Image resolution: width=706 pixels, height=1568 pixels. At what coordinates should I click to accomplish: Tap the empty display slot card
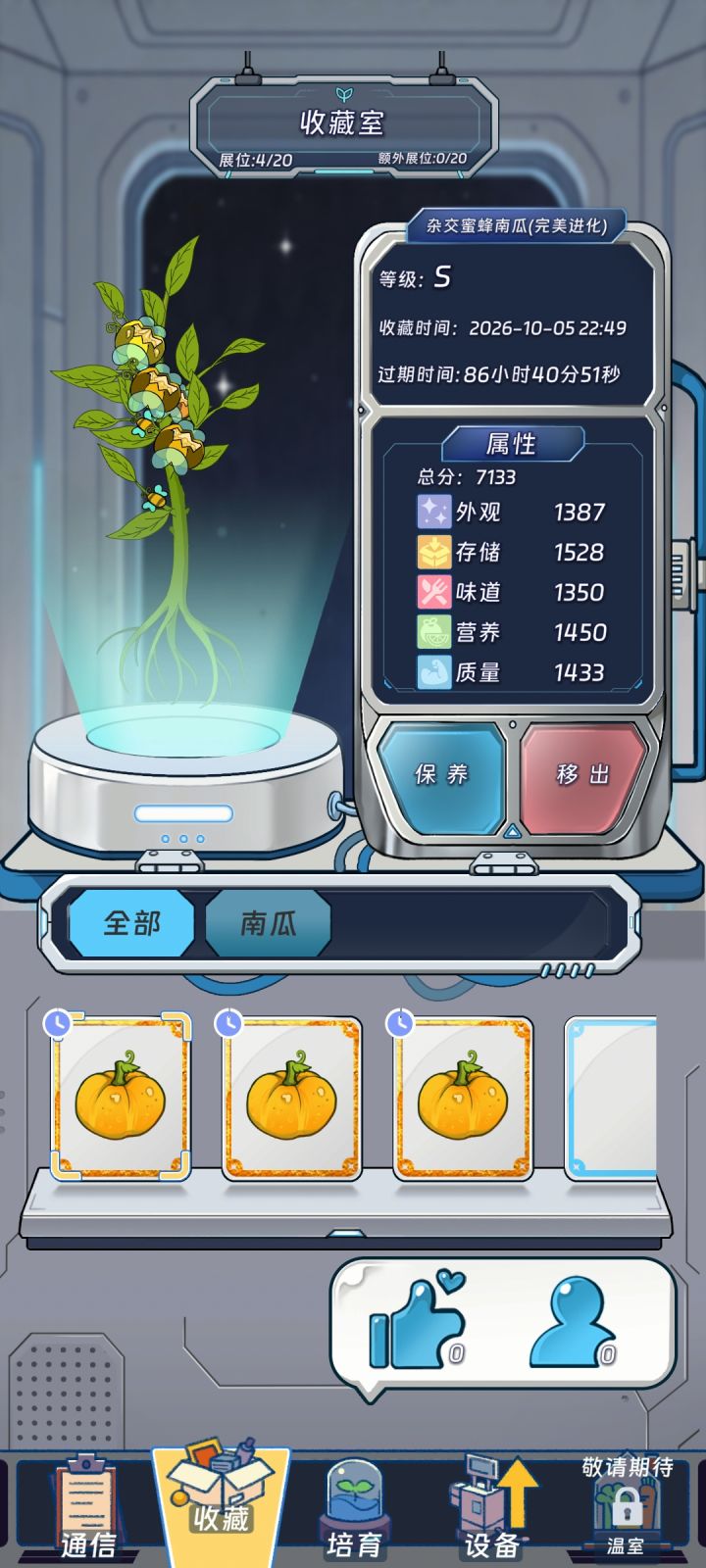point(611,1097)
